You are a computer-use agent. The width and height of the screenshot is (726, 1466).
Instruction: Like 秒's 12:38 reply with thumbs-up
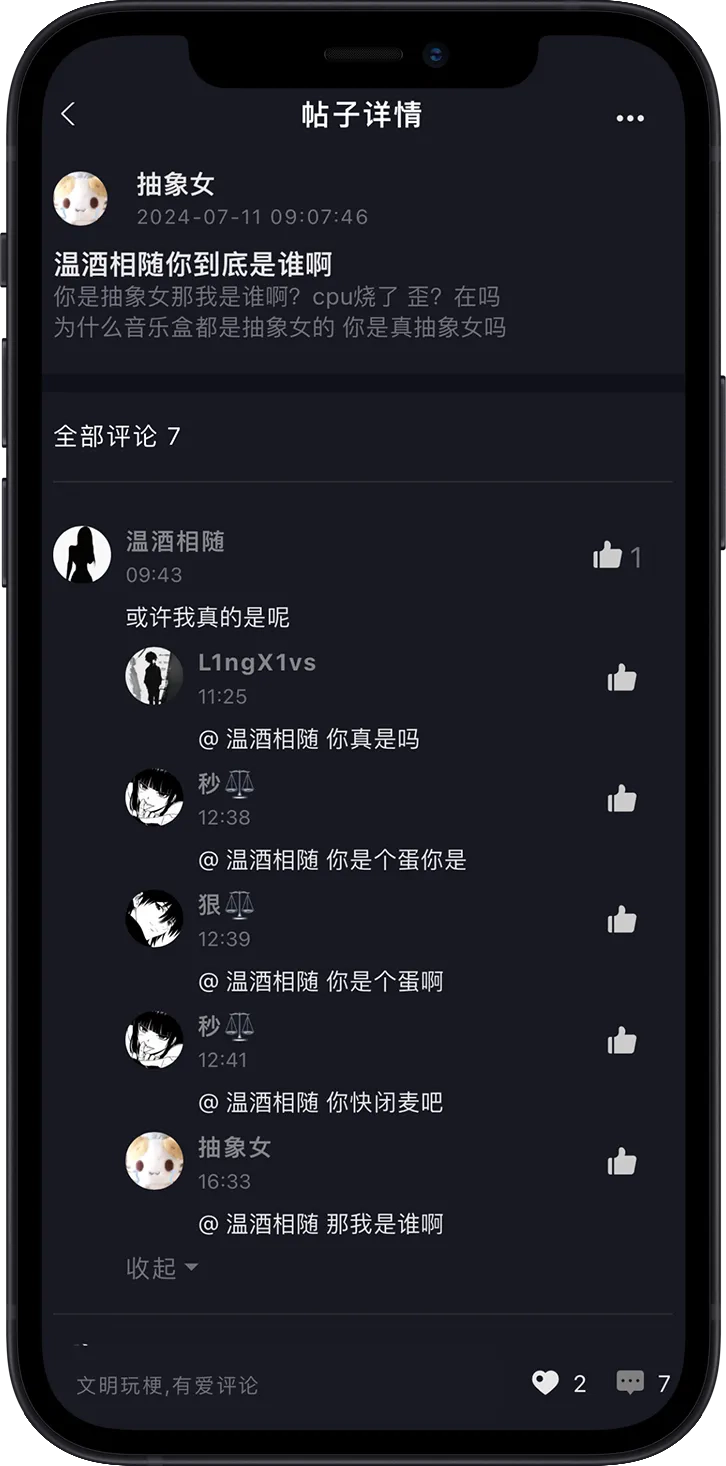[x=622, y=797]
